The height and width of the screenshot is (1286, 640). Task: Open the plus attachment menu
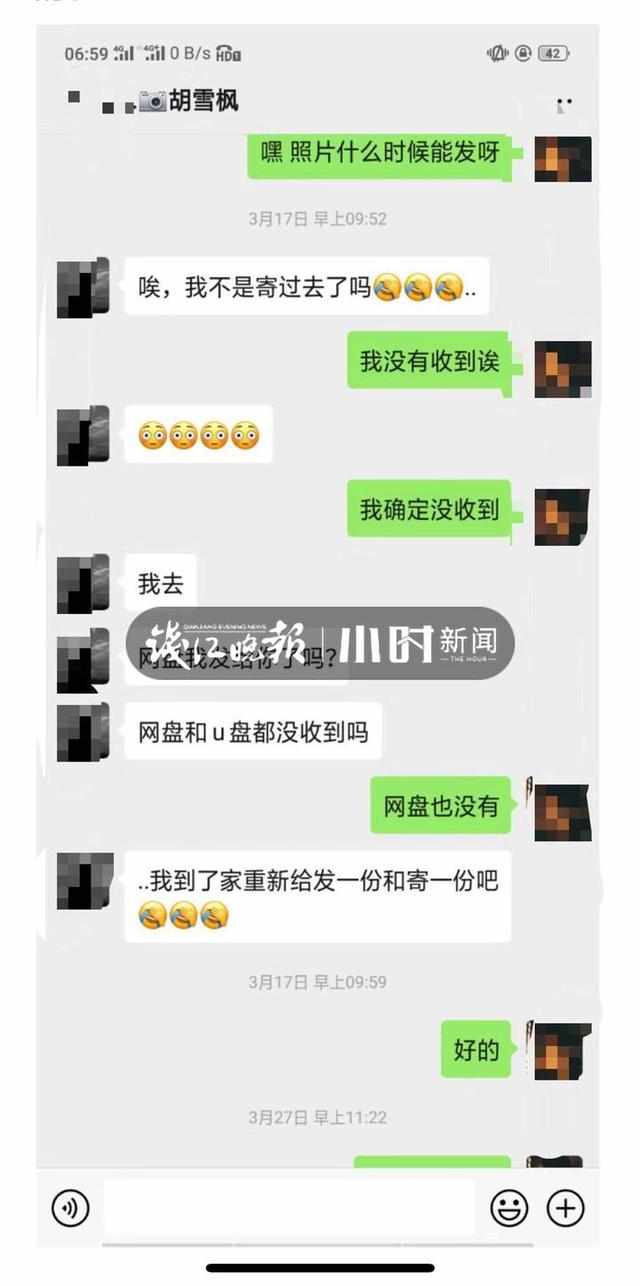565,1209
